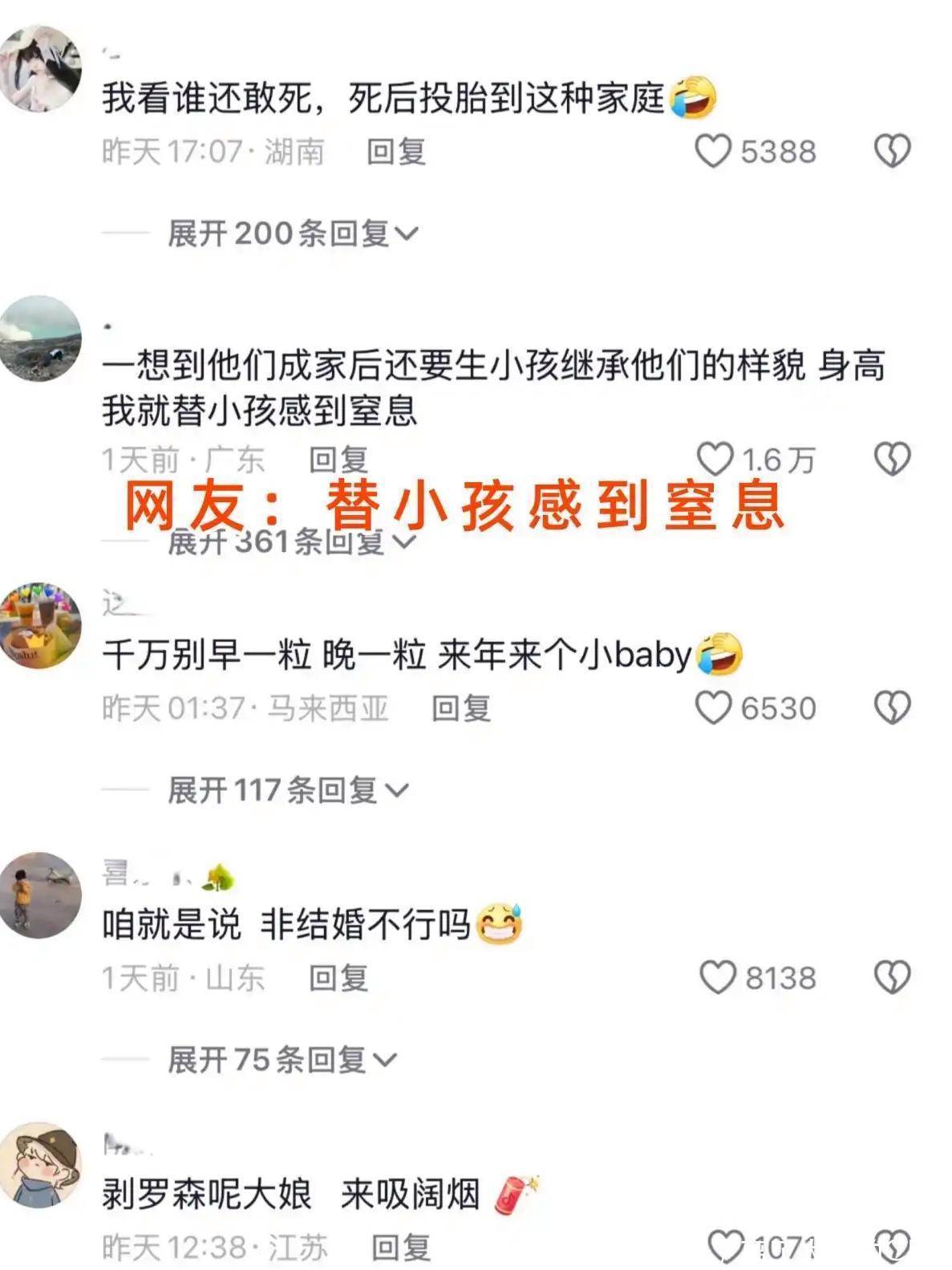Reply to the 马来西亚 comment
Image resolution: width=952 pixels, height=1270 pixels.
[461, 708]
